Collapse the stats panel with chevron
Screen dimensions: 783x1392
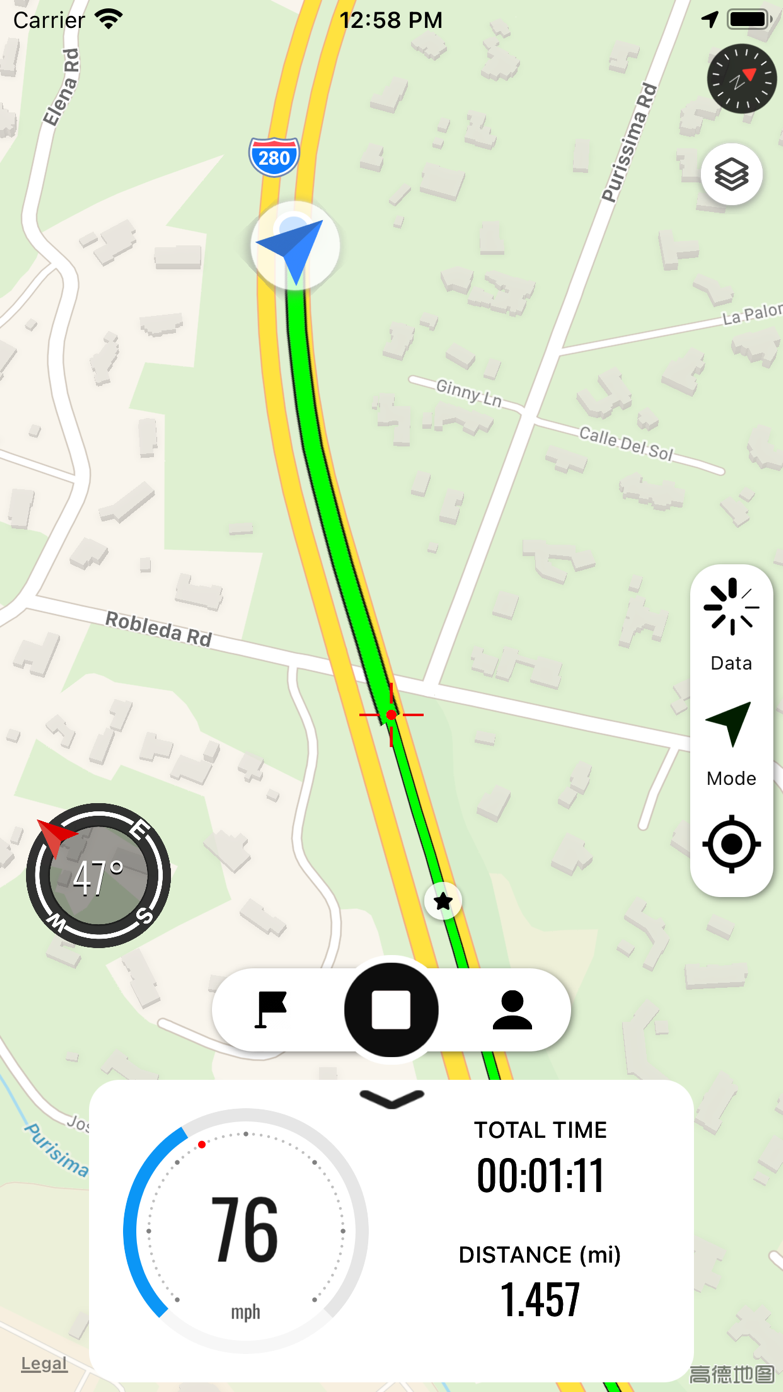392,1100
